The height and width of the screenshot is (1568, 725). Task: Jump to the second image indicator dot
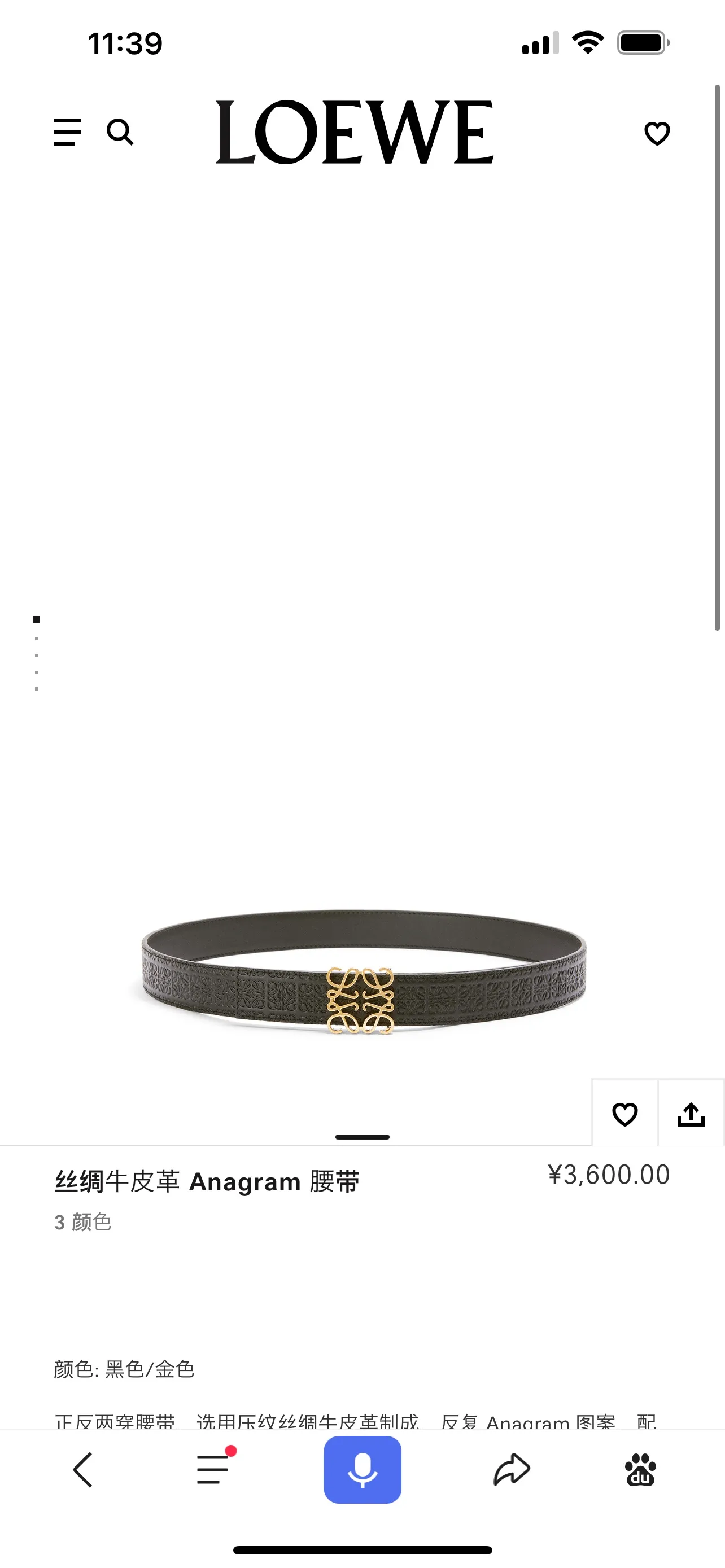(x=37, y=638)
